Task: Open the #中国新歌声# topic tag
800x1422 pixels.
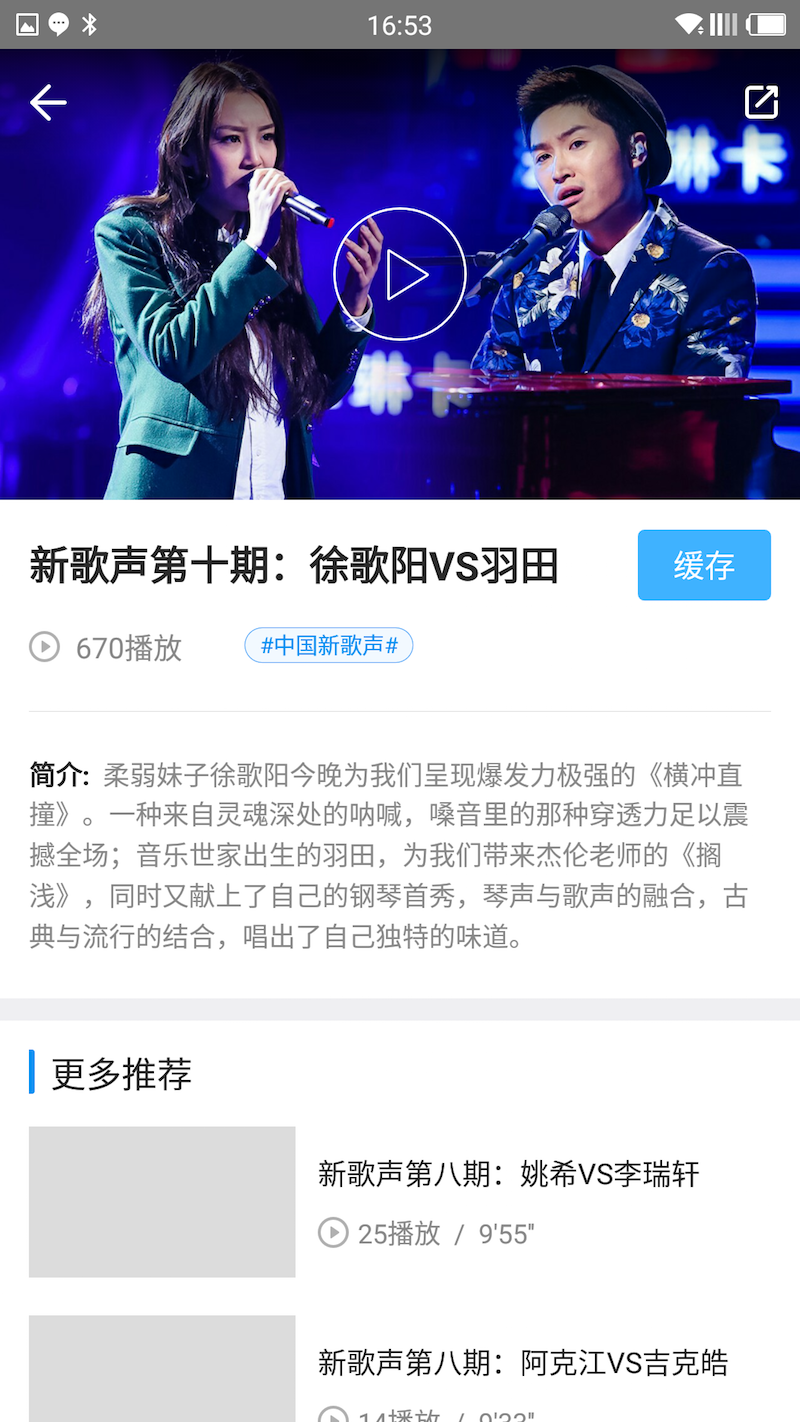Action: tap(329, 646)
